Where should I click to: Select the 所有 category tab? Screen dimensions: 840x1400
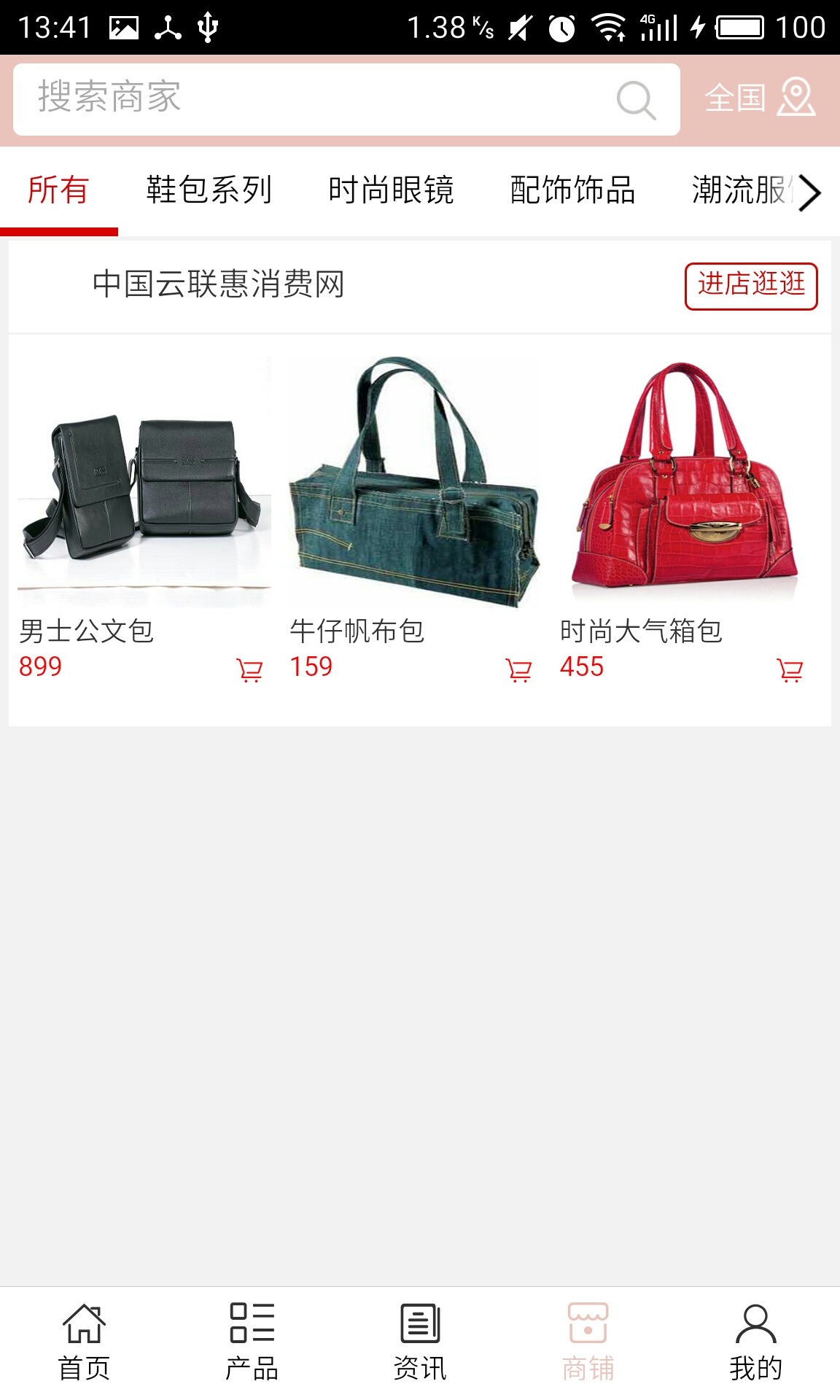58,191
